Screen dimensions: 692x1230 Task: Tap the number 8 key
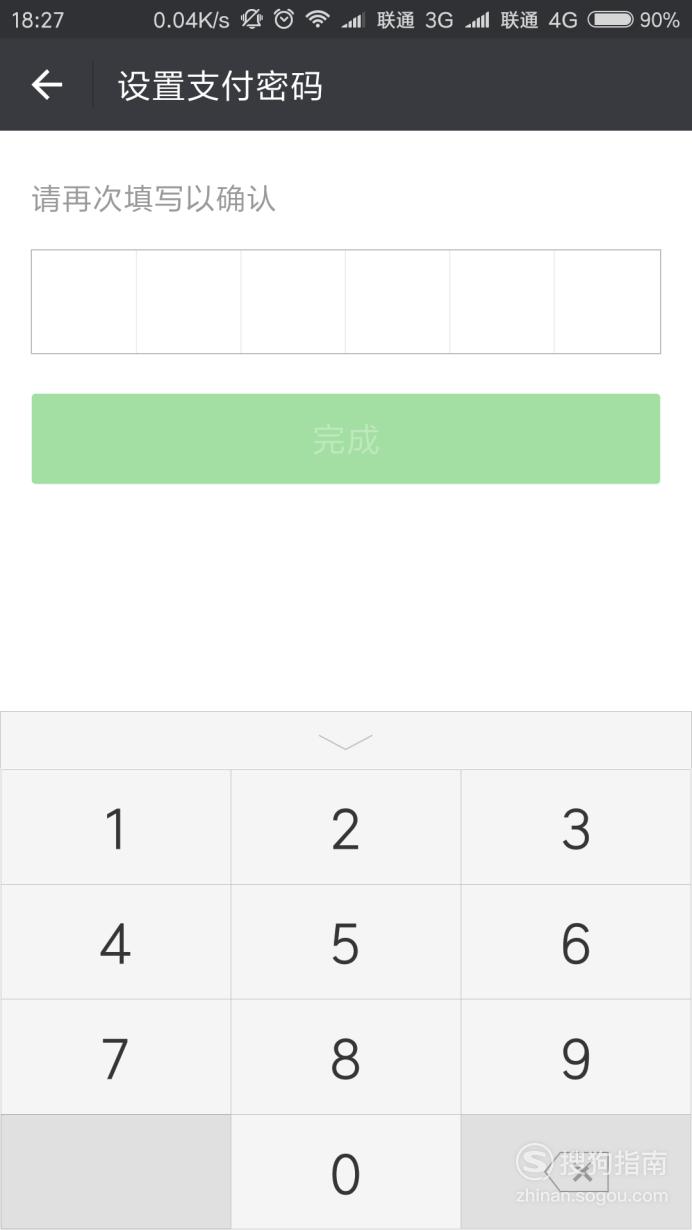point(346,1058)
